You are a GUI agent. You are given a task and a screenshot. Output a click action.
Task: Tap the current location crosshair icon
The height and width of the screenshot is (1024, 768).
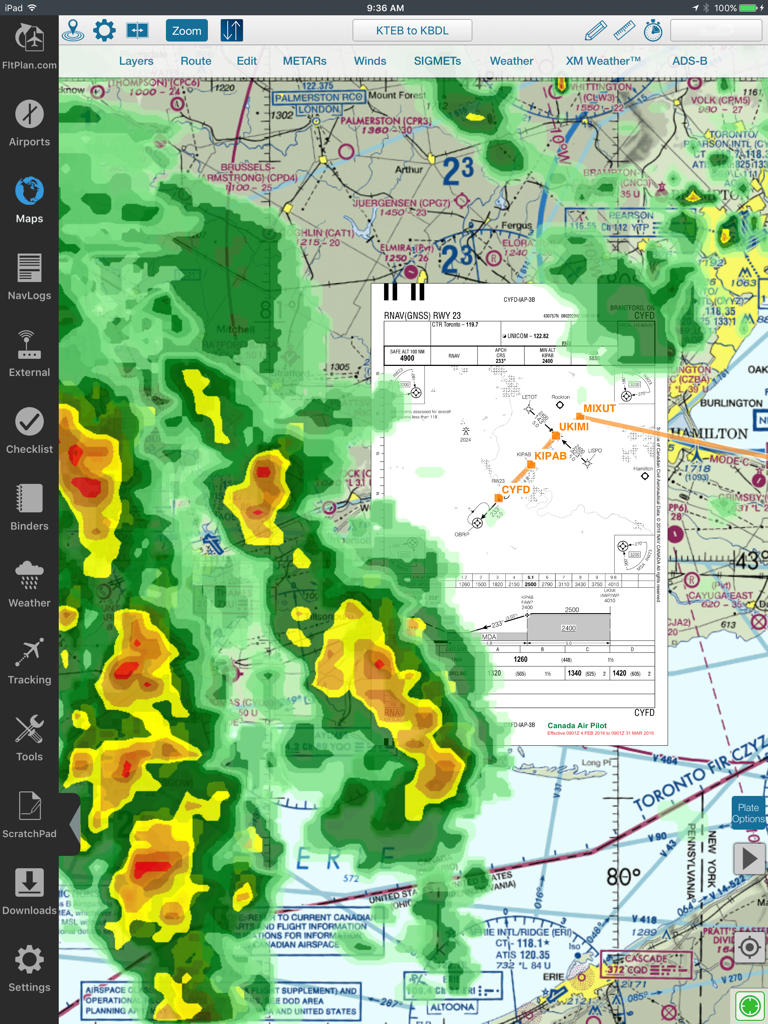click(x=750, y=946)
